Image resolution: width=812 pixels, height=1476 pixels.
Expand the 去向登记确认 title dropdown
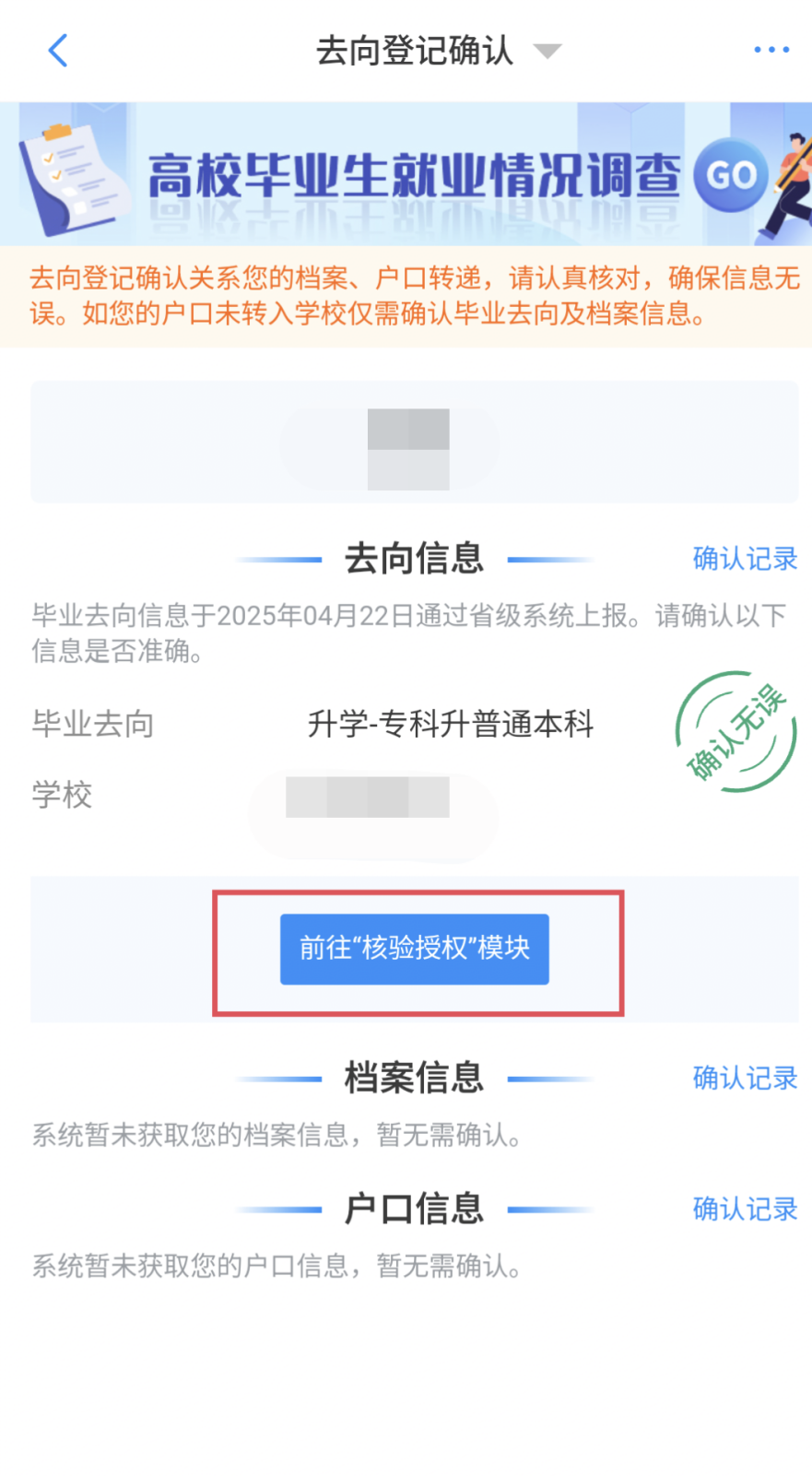(x=547, y=51)
